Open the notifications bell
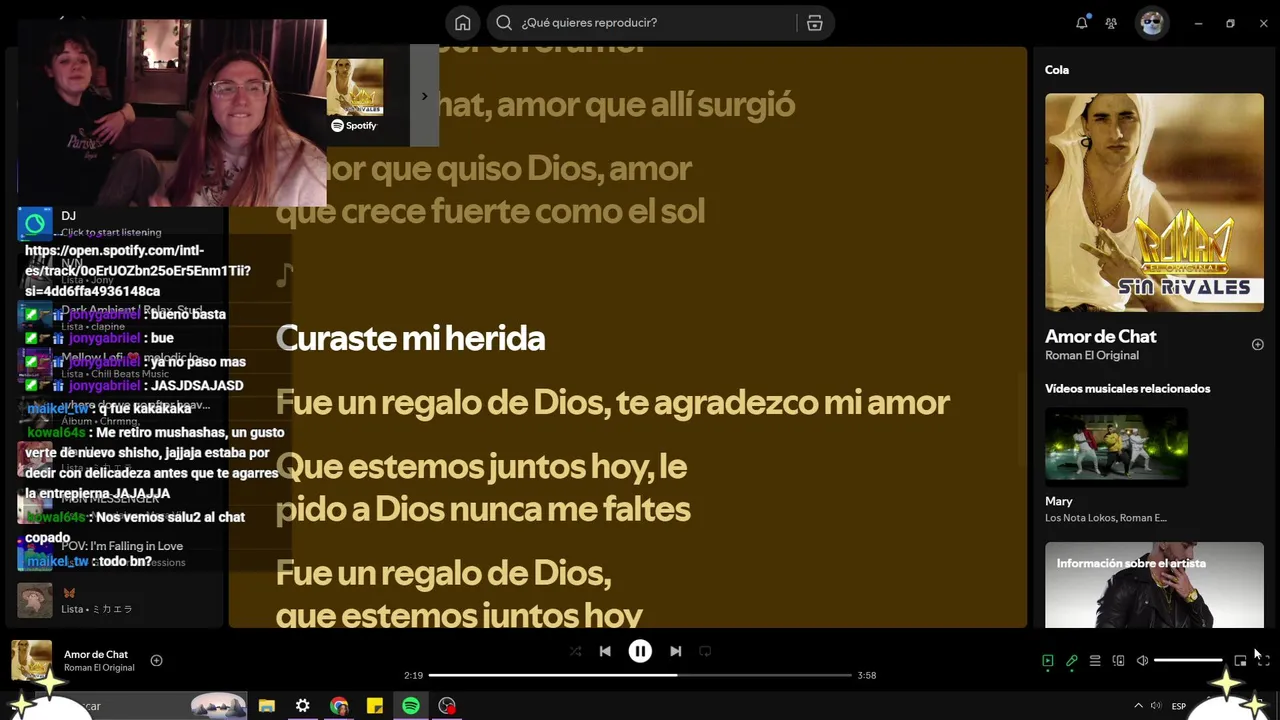1280x720 pixels. tap(1081, 23)
